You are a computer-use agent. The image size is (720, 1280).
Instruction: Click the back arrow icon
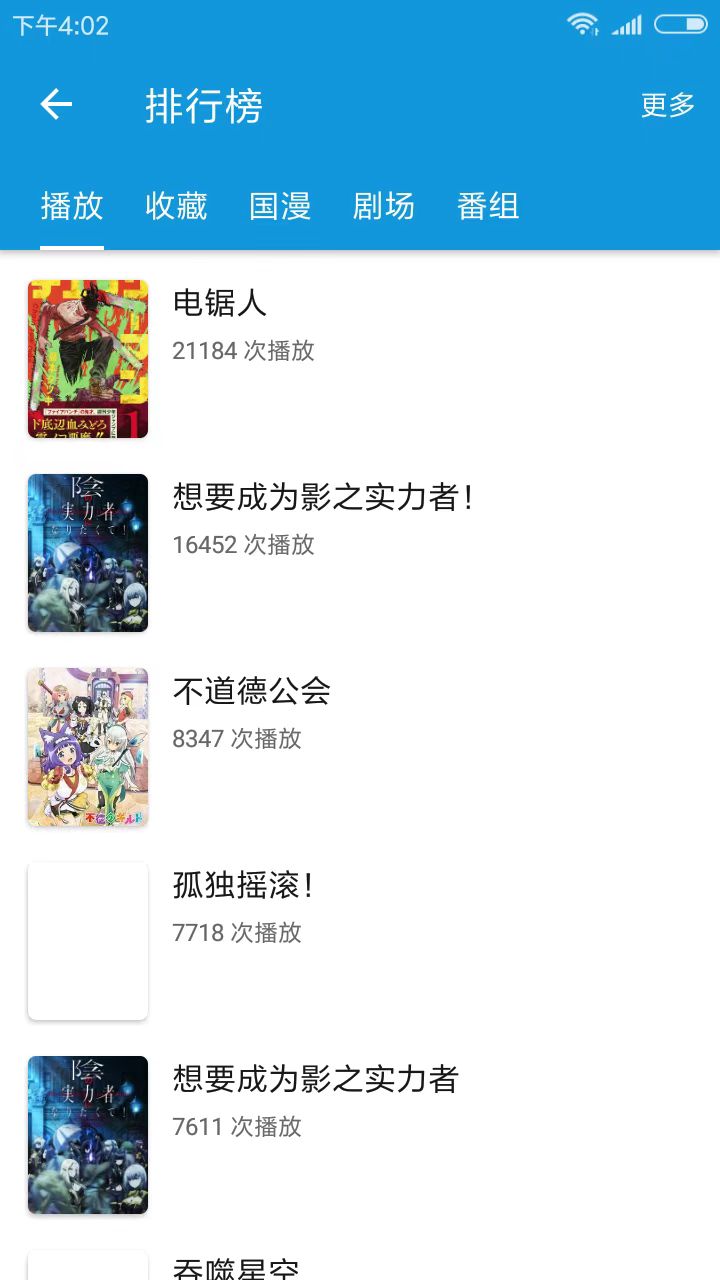[55, 104]
